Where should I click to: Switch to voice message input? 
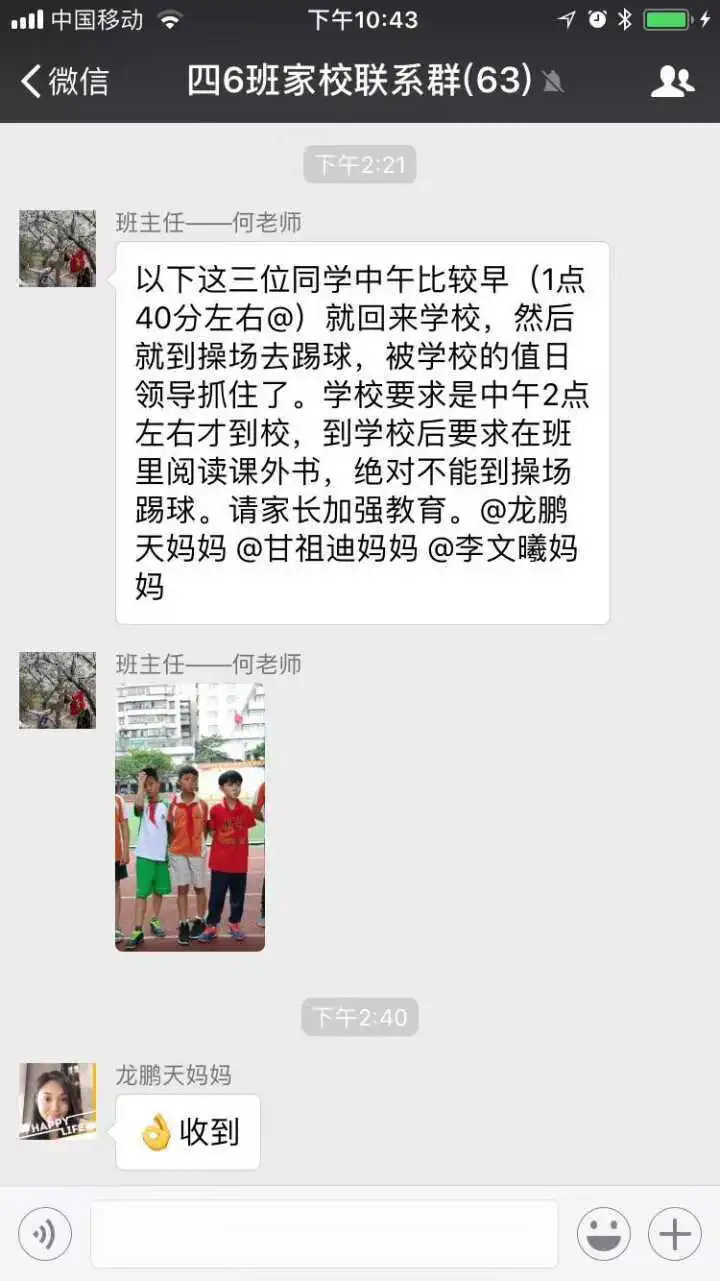(45, 1234)
